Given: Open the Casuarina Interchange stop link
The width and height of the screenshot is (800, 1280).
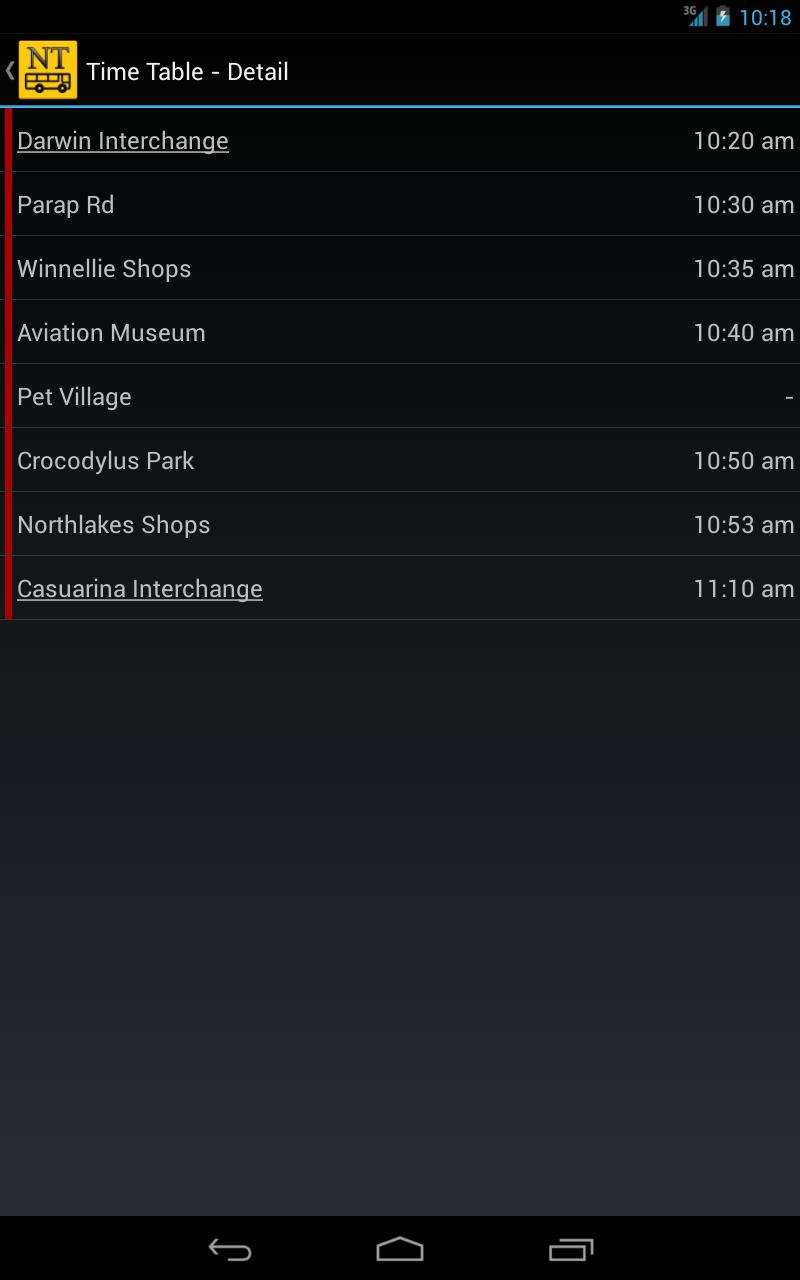Looking at the screenshot, I should [x=139, y=588].
